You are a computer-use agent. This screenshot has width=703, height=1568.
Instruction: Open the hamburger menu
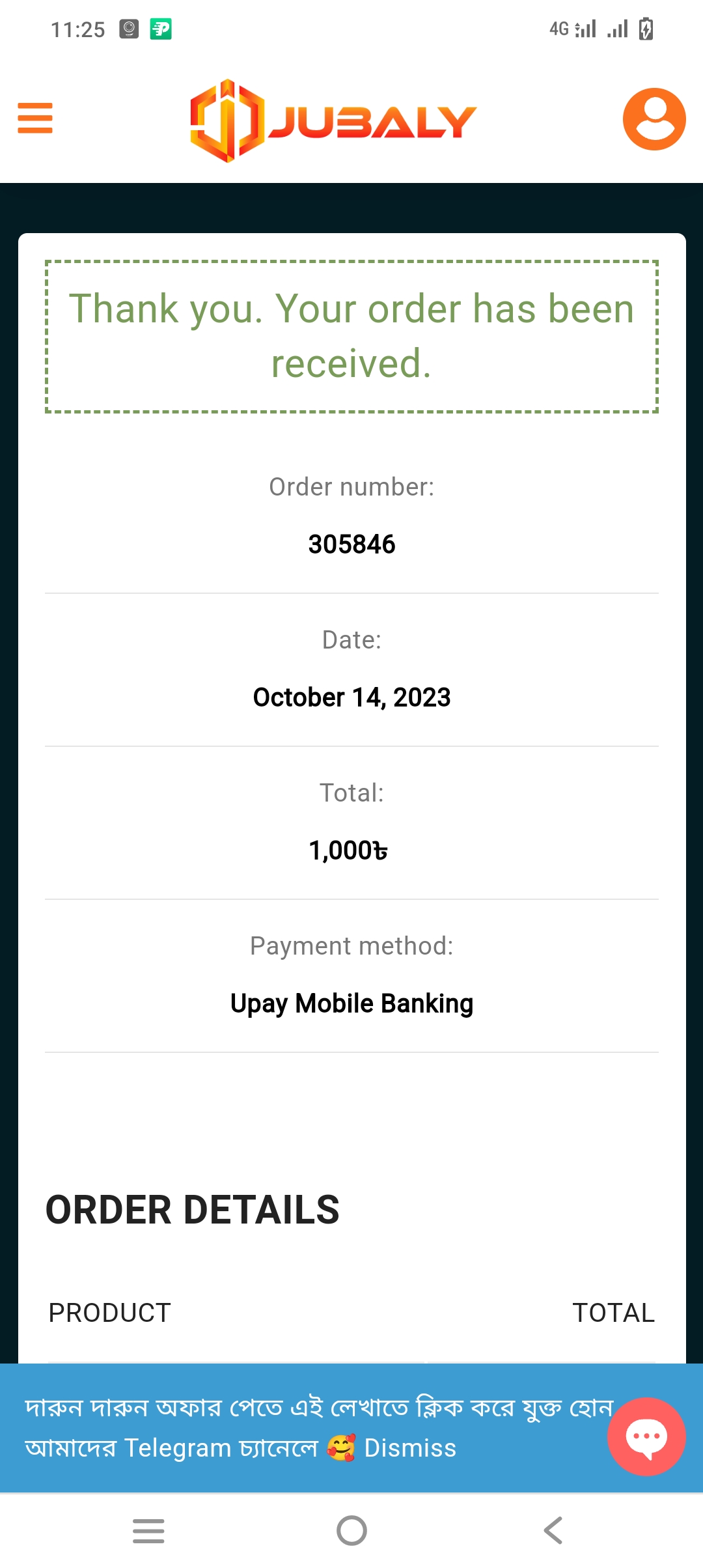click(35, 118)
